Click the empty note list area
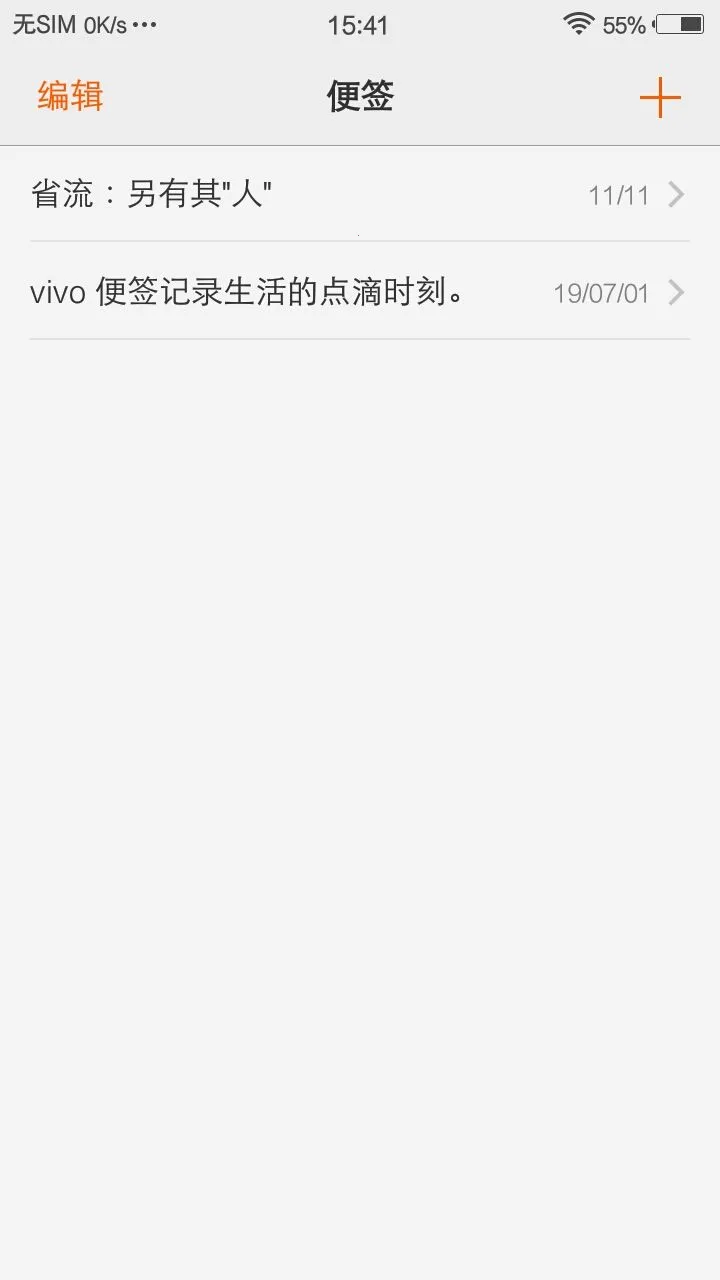This screenshot has height=1280, width=720. point(360,700)
